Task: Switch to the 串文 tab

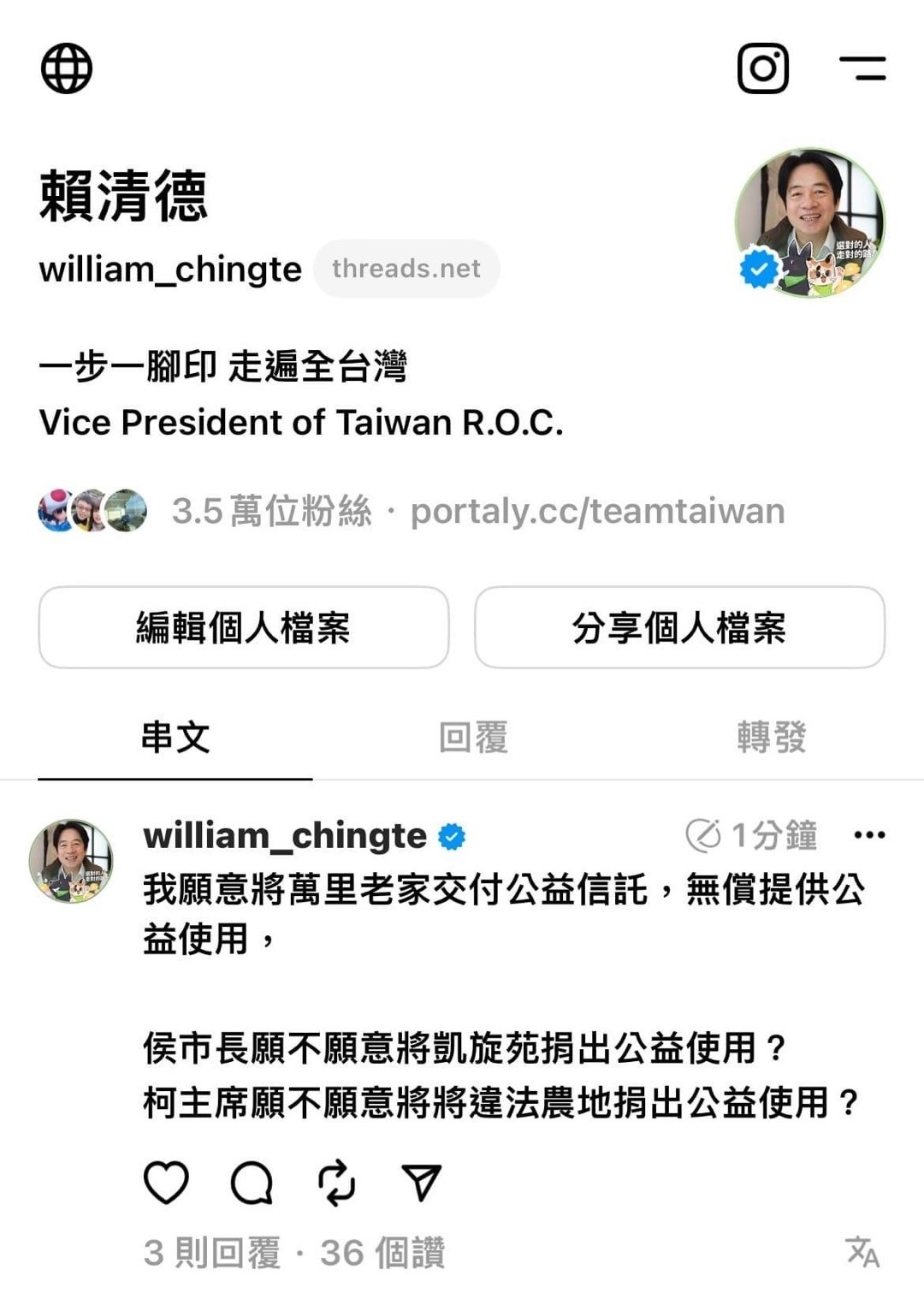Action: [x=175, y=737]
